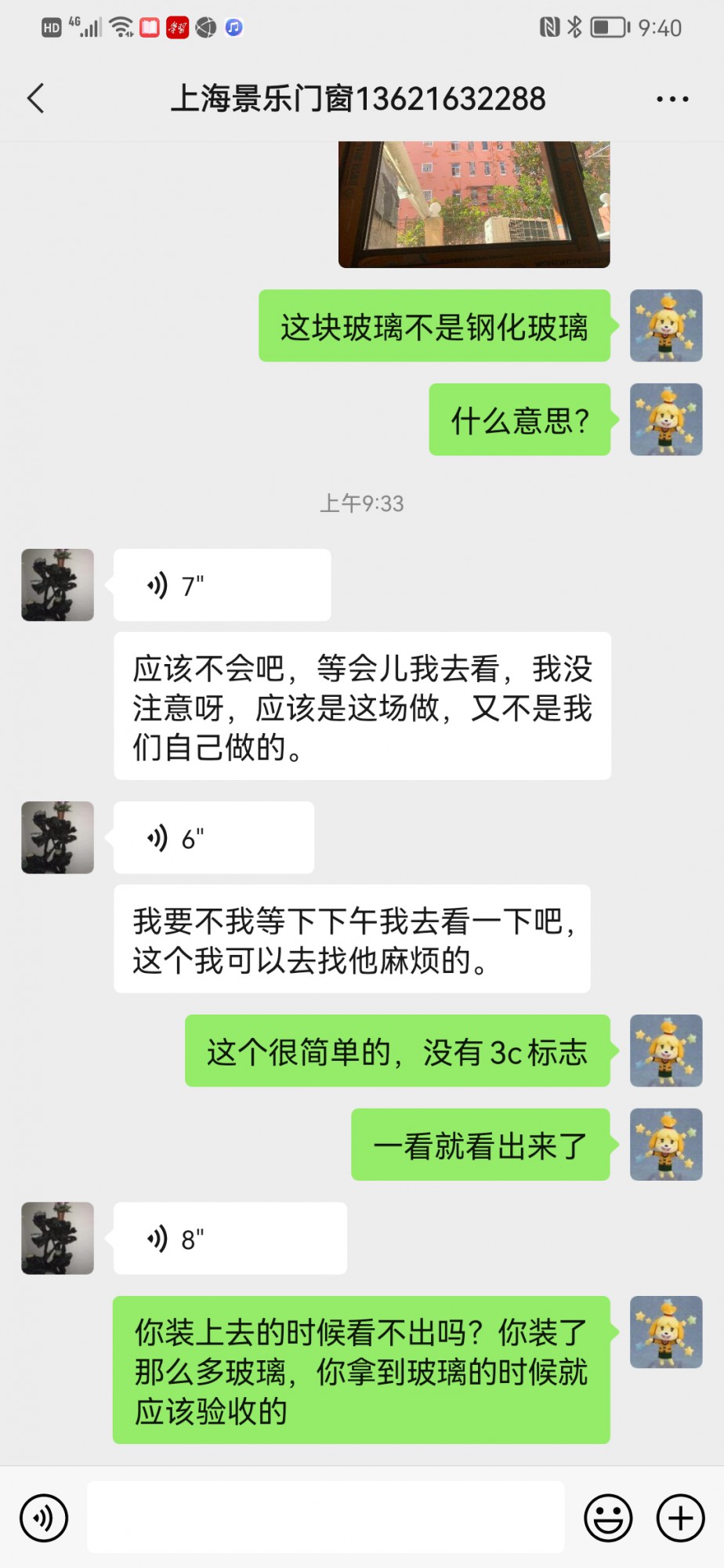
Task: Open the plus attachments menu
Action: 679,1518
